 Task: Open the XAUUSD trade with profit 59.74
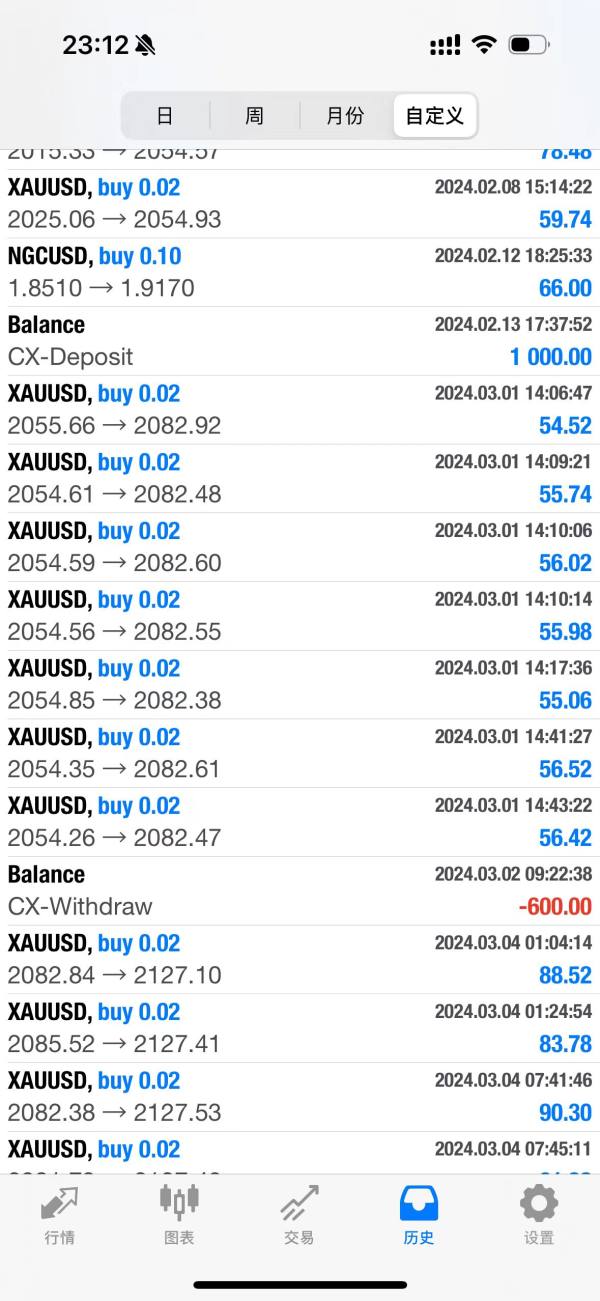pos(300,203)
